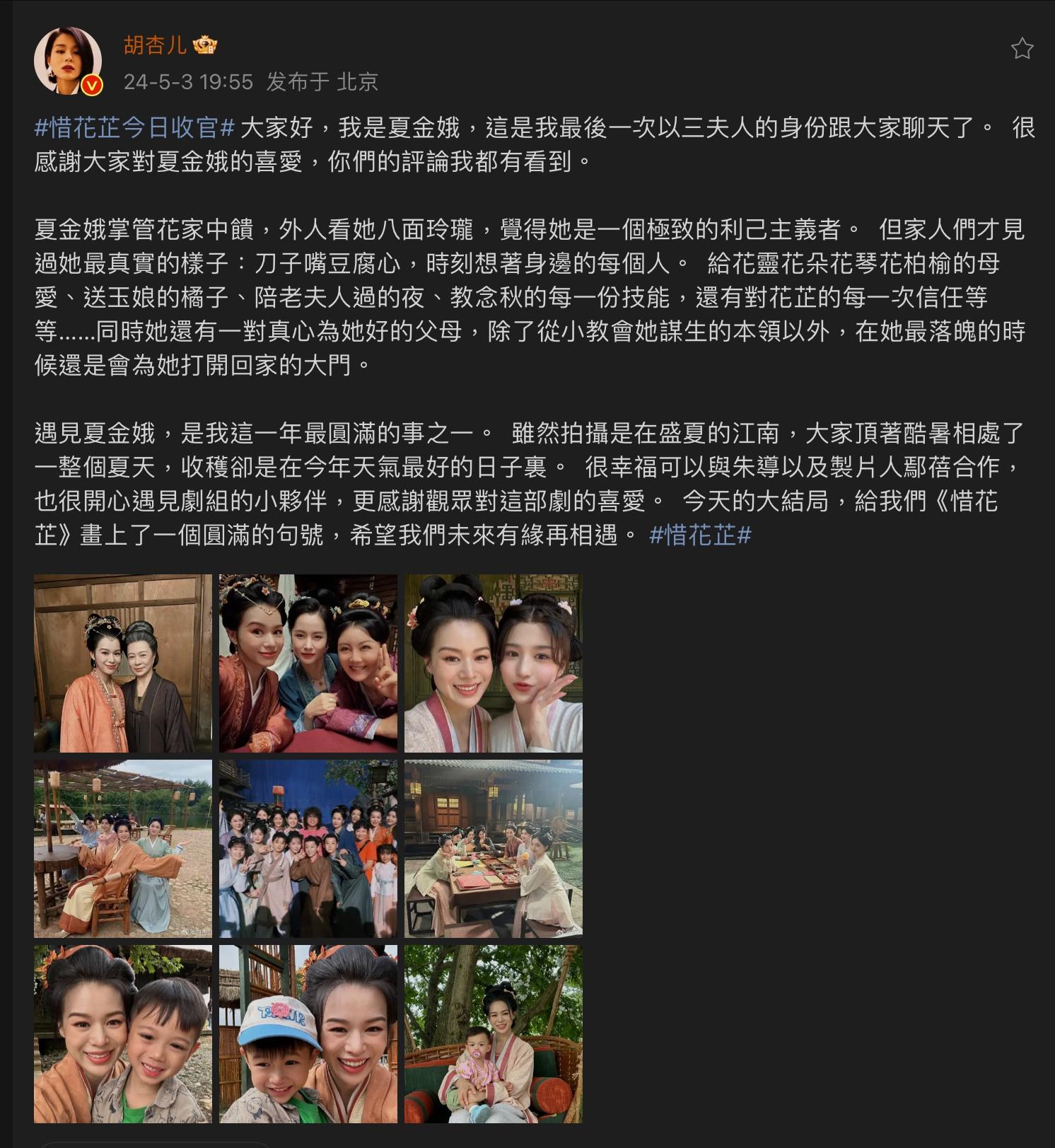The width and height of the screenshot is (1055, 1148).
Task: Open 胡杏儿's profile avatar
Action: click(68, 62)
